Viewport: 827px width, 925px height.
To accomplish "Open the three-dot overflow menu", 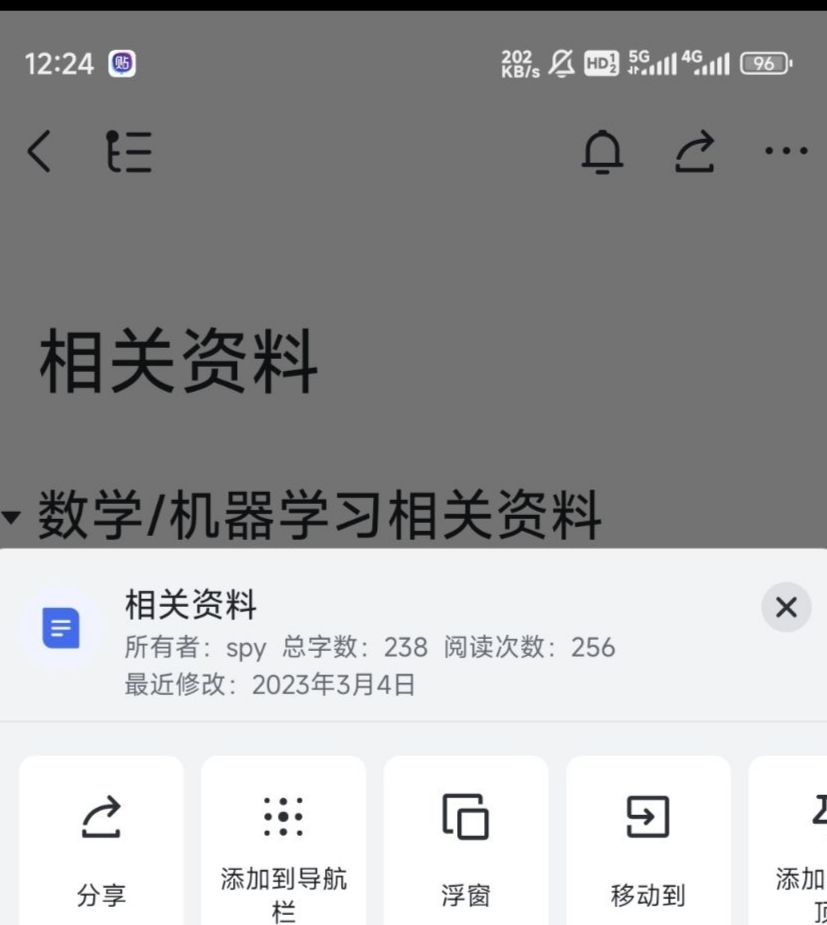I will pos(786,152).
